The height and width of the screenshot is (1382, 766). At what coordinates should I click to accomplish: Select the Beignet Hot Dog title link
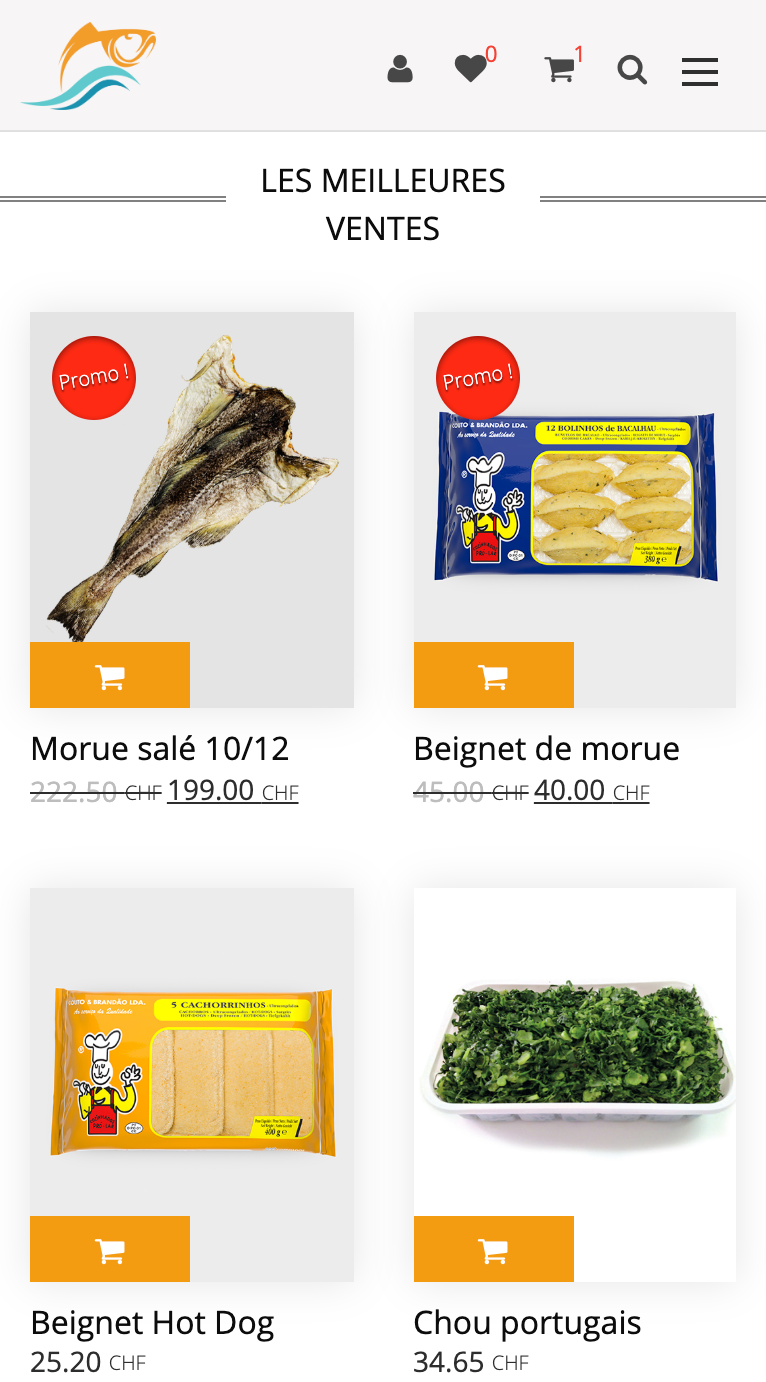click(152, 1323)
